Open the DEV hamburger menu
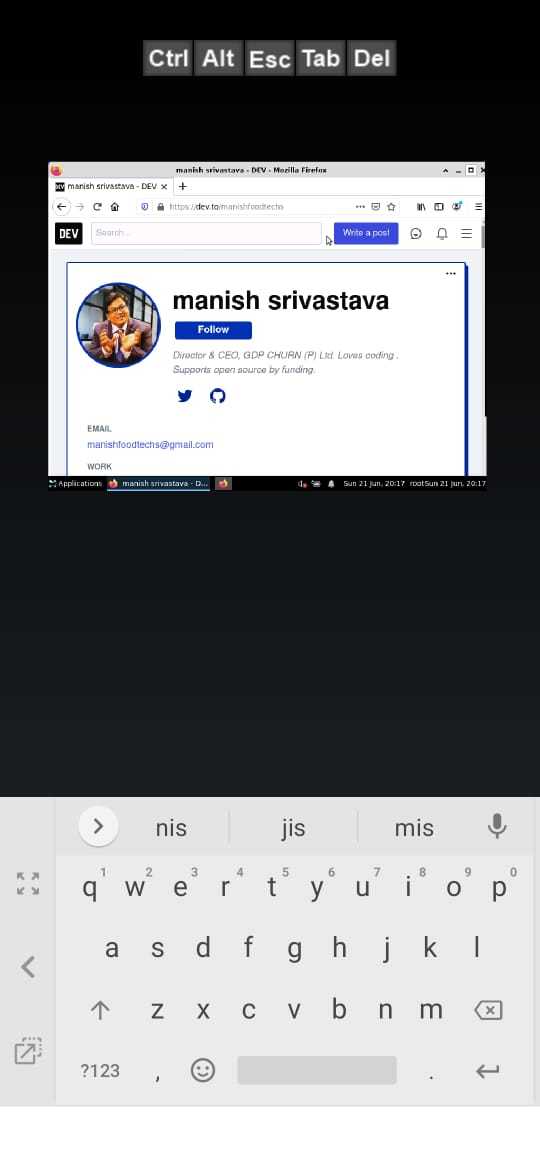540x1170 pixels. tap(466, 234)
